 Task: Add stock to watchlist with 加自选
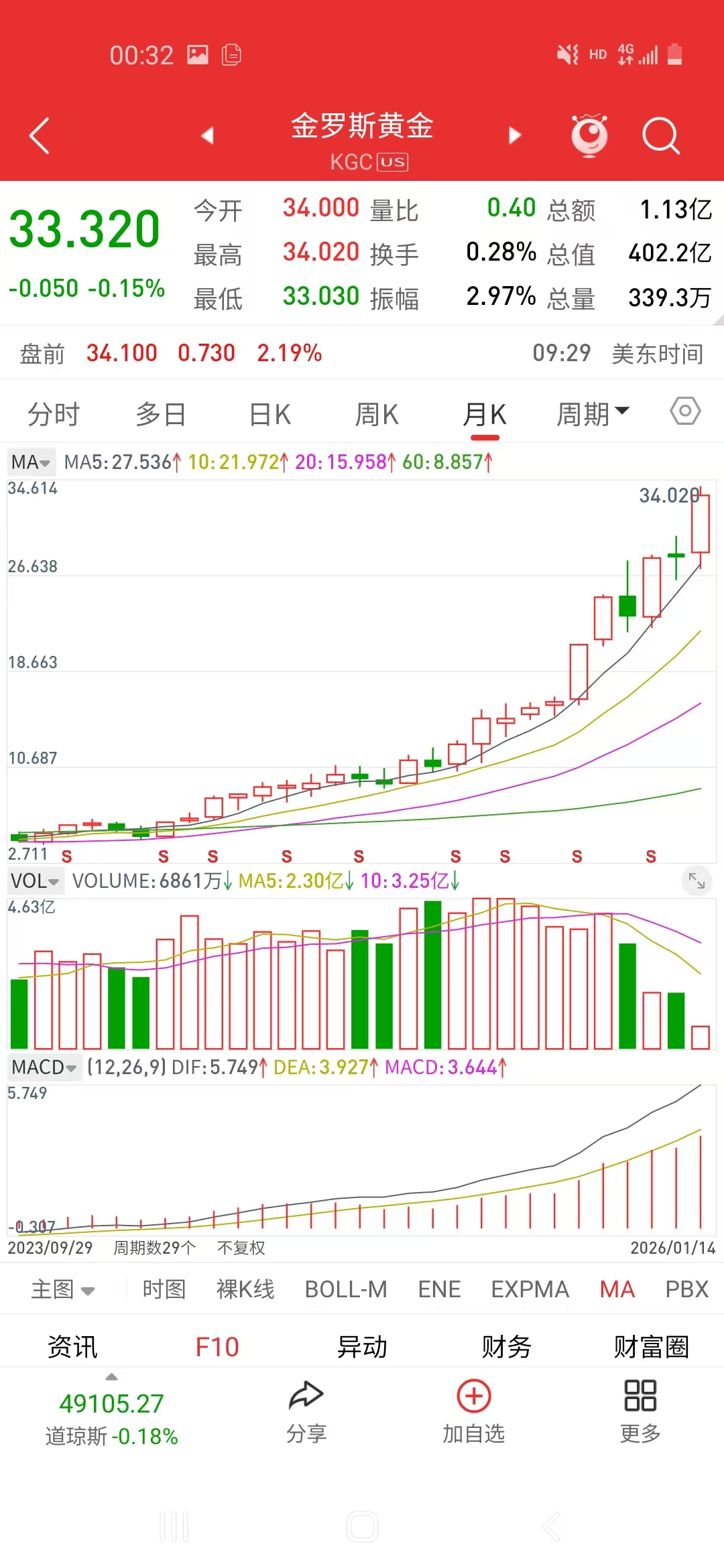473,1411
